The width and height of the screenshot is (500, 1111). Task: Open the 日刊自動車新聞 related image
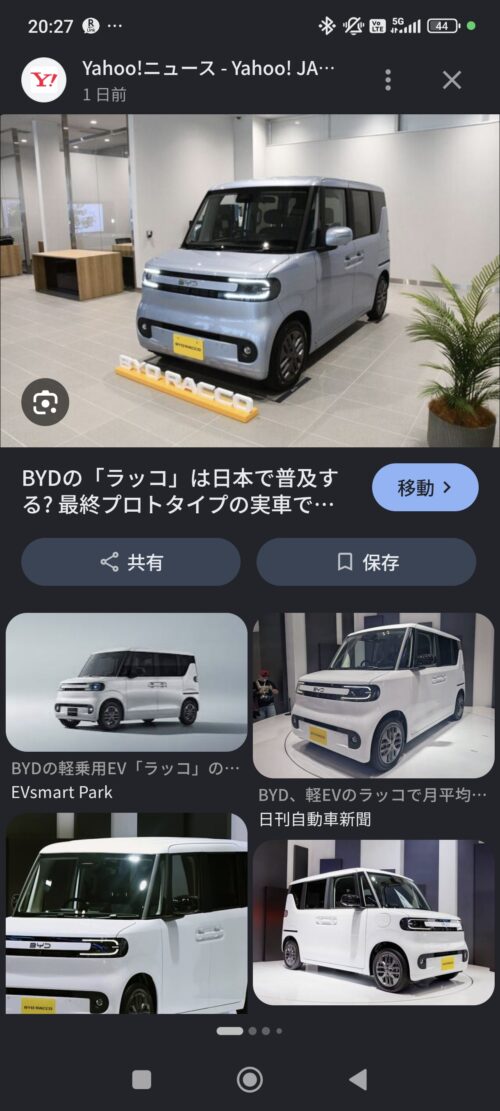click(374, 696)
